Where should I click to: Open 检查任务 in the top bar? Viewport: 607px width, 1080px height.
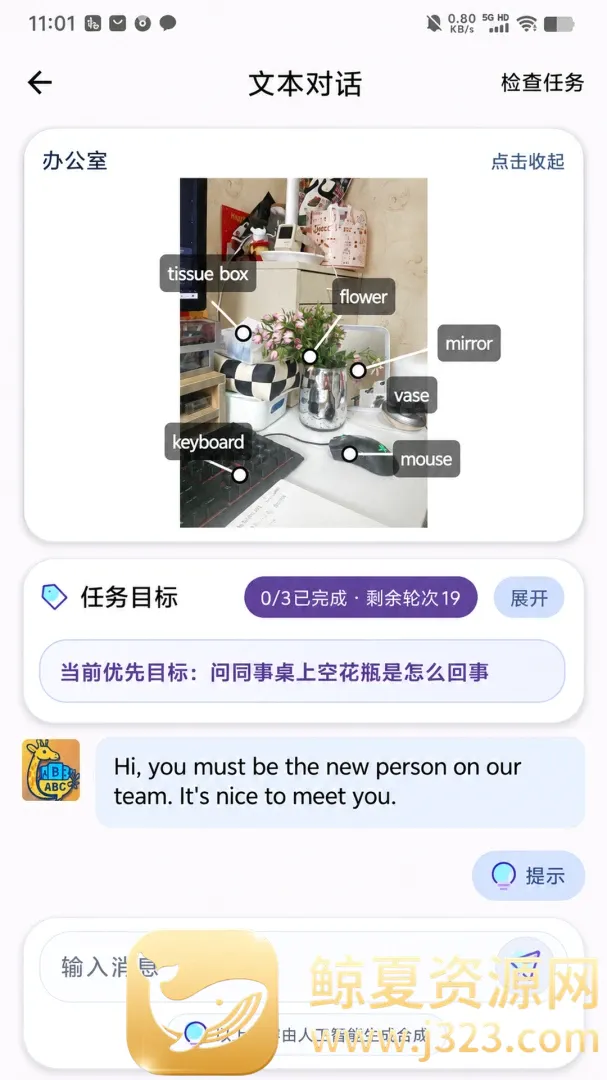click(x=542, y=83)
